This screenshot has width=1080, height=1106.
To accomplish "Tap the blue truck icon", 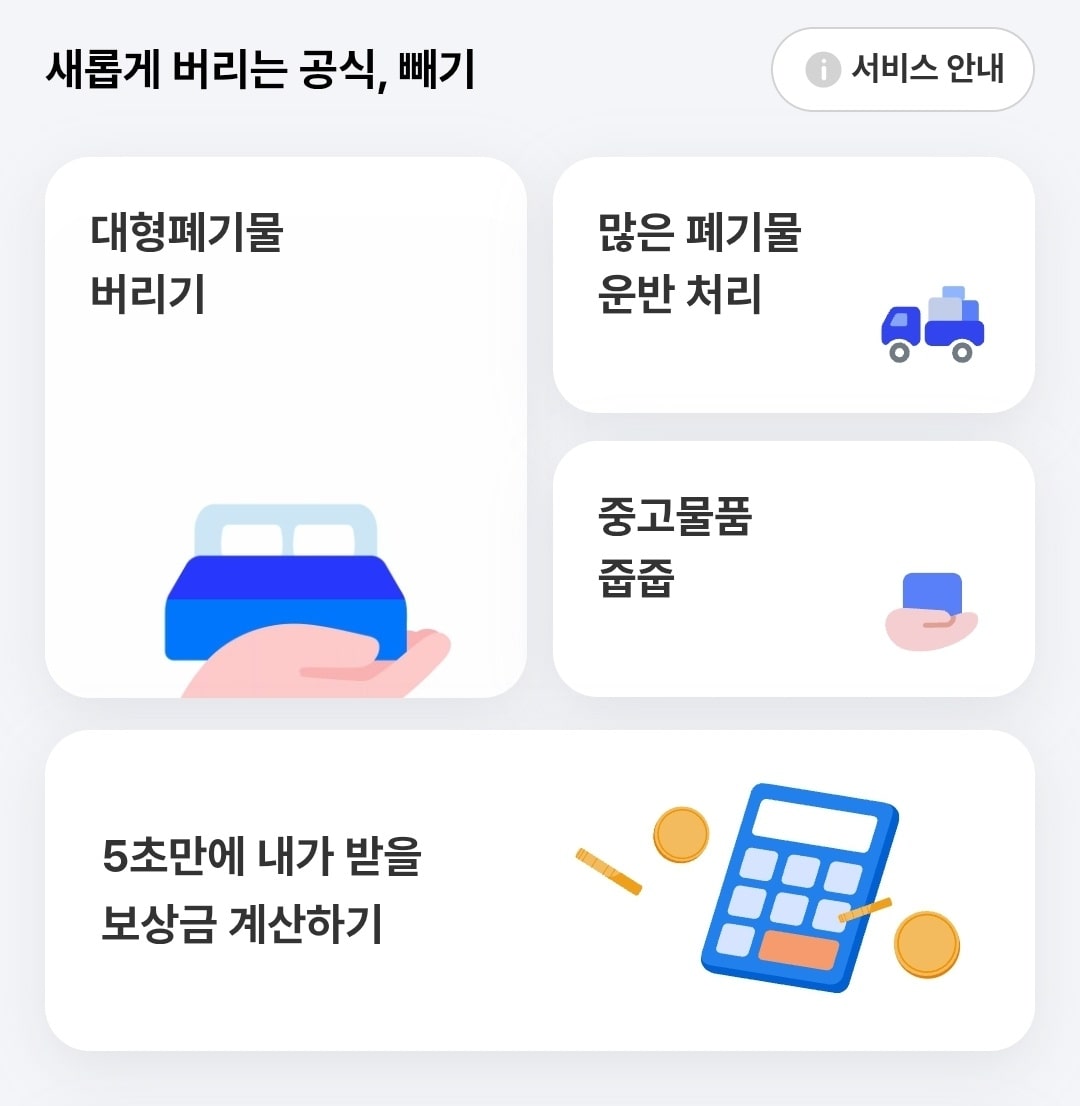I will point(930,325).
